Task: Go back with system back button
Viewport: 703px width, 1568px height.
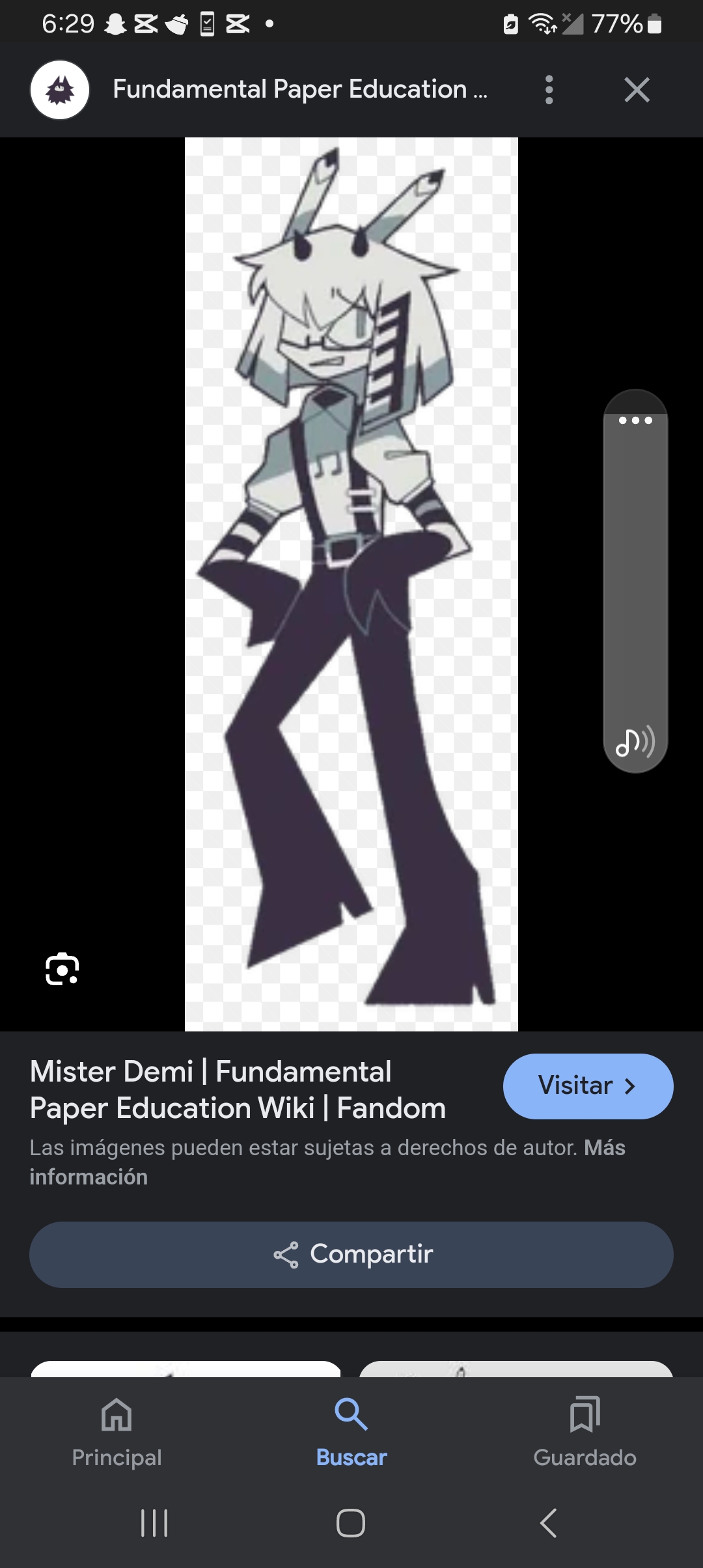Action: (x=548, y=1523)
